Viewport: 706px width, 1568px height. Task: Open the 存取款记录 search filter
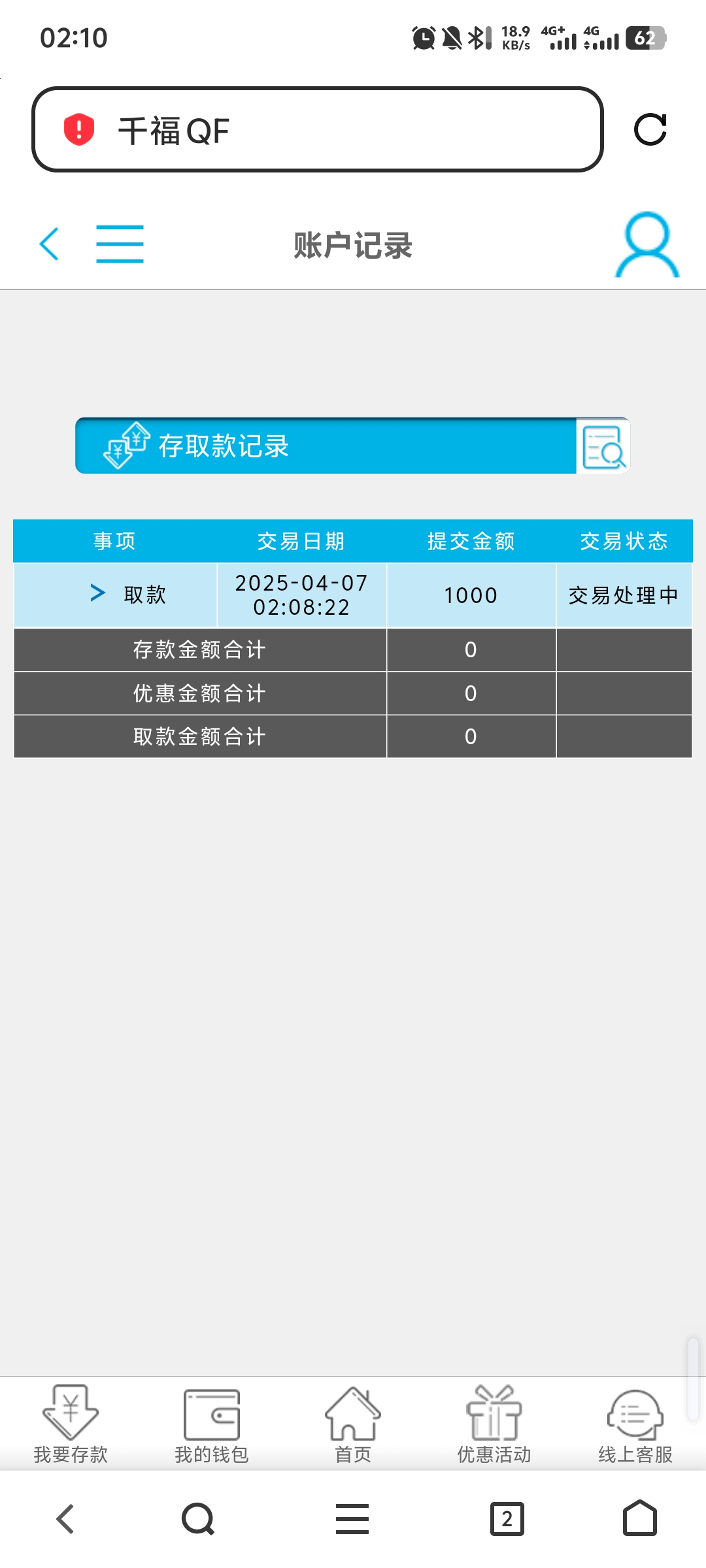click(x=603, y=446)
